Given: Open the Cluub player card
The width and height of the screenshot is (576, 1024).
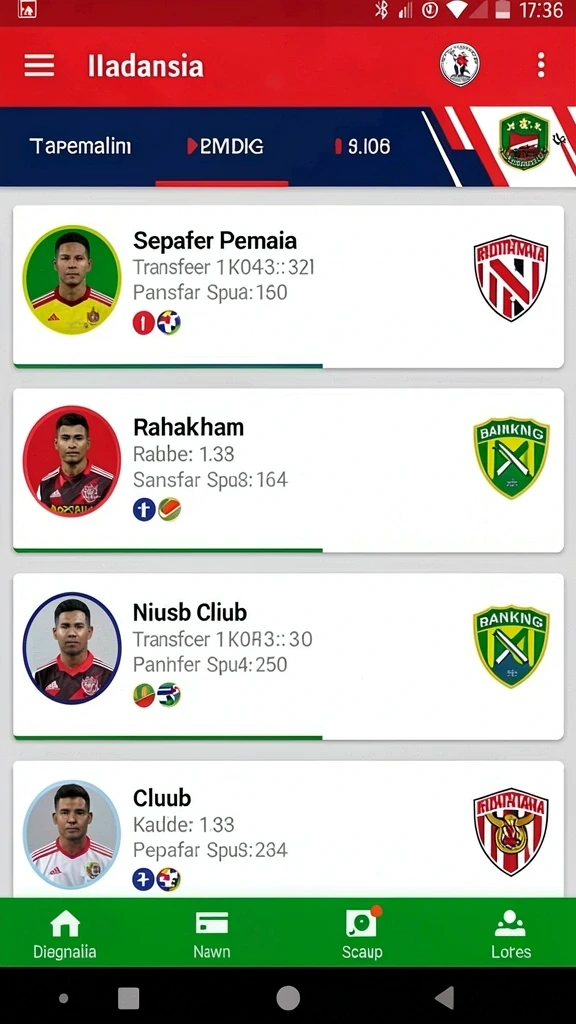Looking at the screenshot, I should click(288, 829).
